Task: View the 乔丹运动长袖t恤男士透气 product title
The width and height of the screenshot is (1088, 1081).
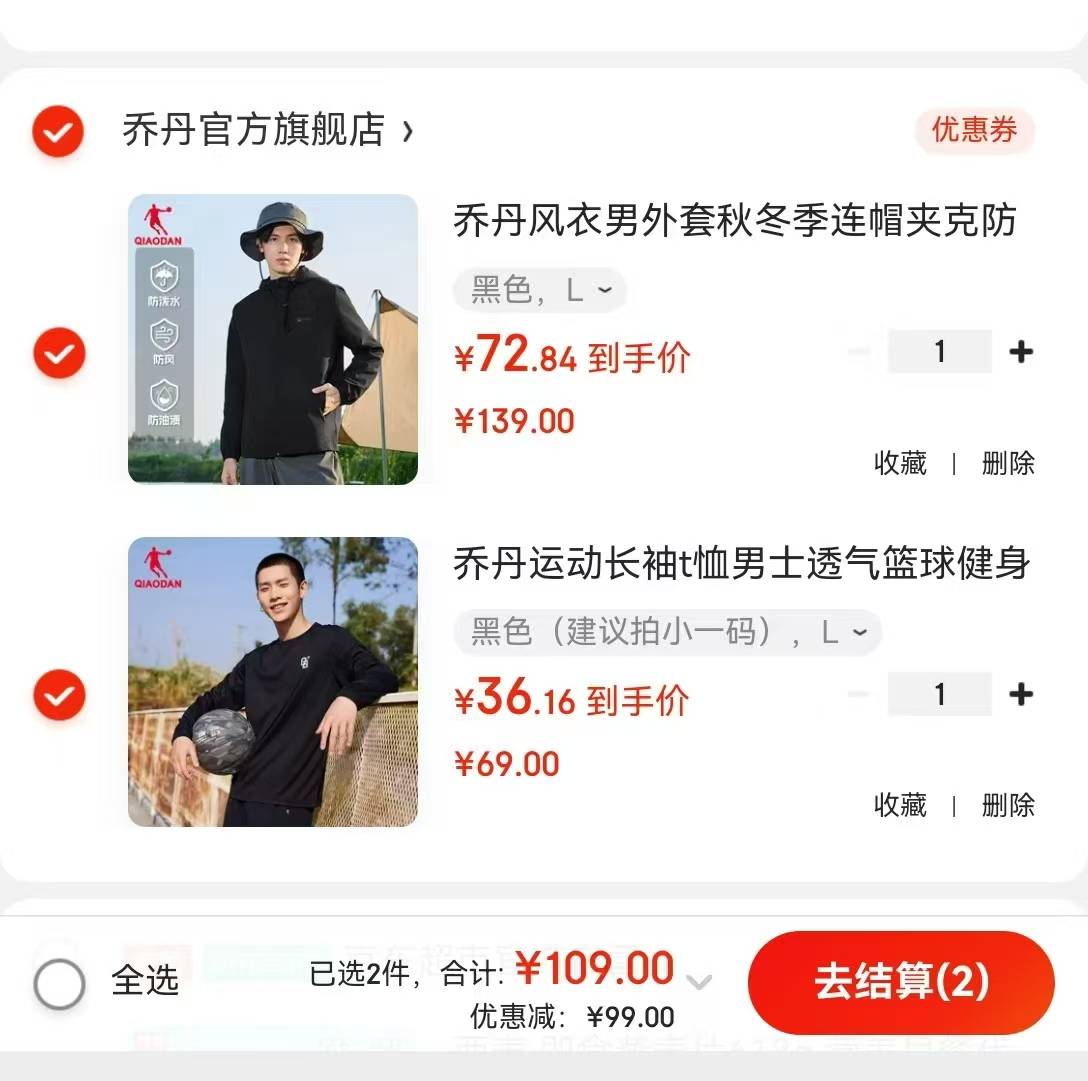Action: 741,564
